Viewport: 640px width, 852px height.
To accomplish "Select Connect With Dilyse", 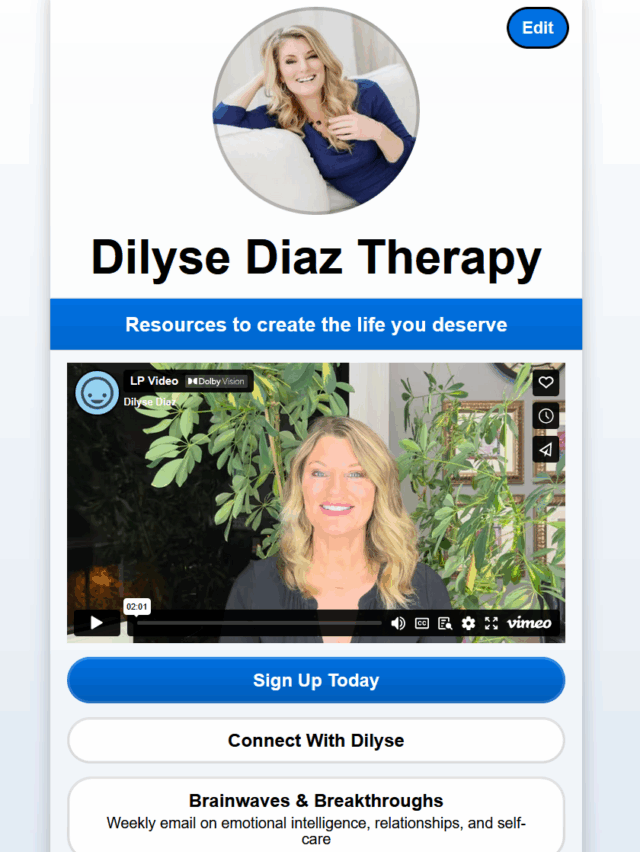I will pyautogui.click(x=316, y=741).
